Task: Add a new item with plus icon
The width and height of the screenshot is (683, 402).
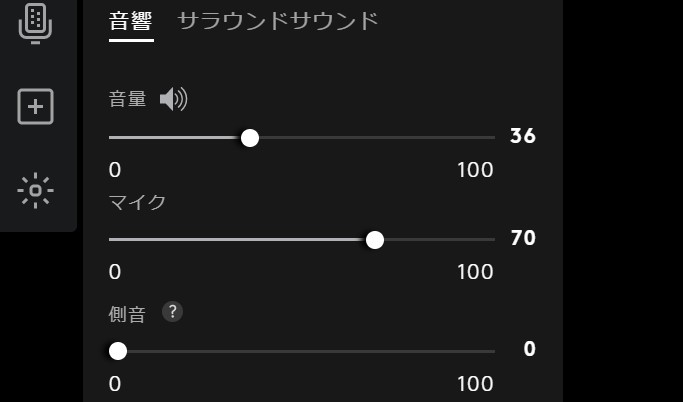Action: (36, 106)
